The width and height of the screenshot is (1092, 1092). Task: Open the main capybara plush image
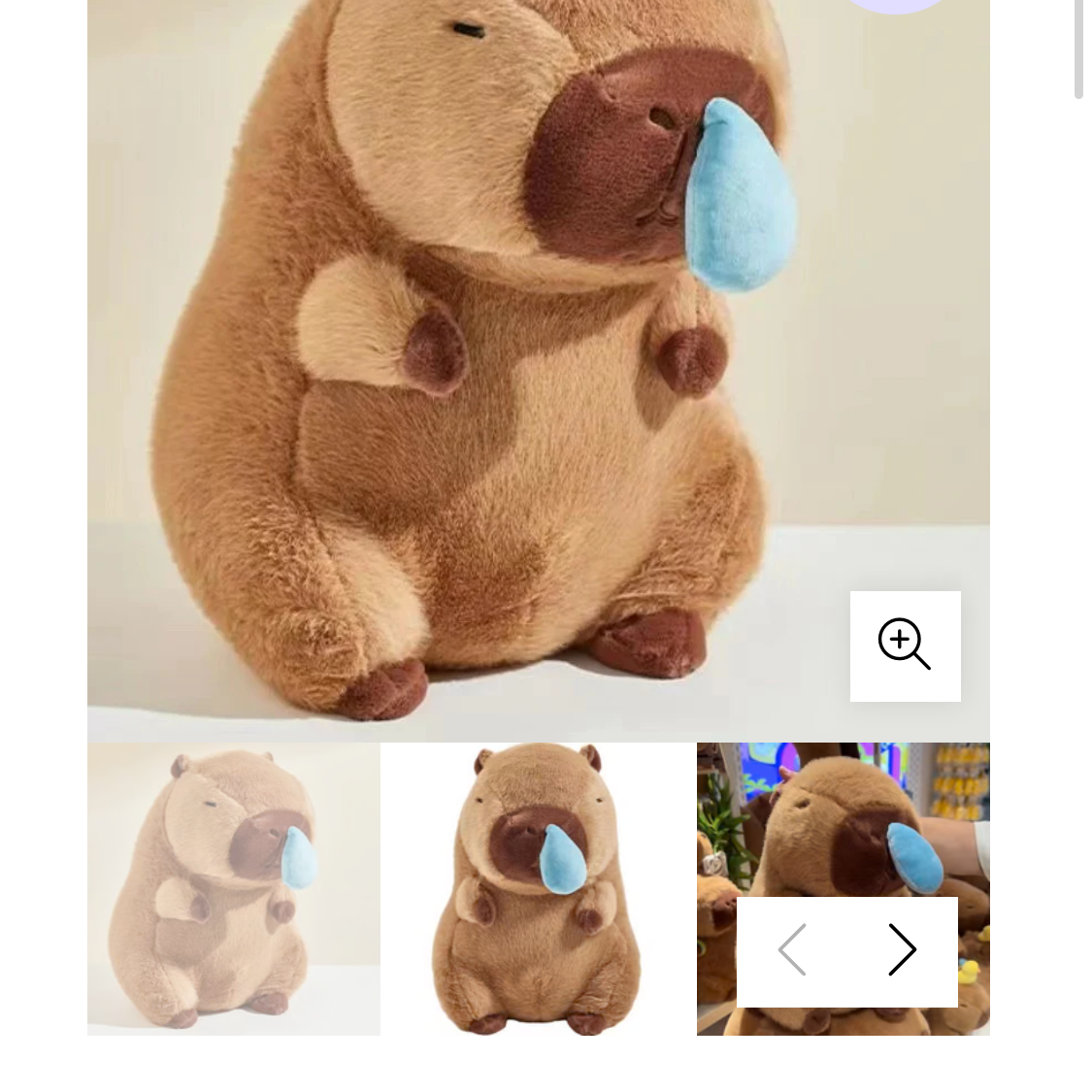tap(485, 369)
